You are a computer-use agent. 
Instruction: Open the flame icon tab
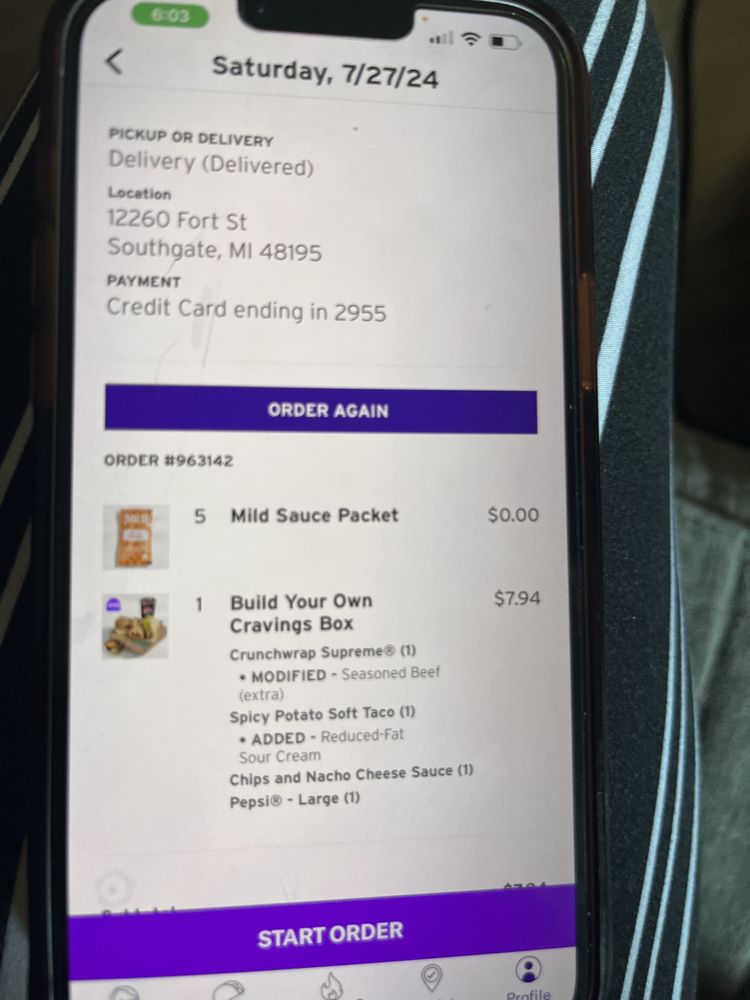click(330, 985)
